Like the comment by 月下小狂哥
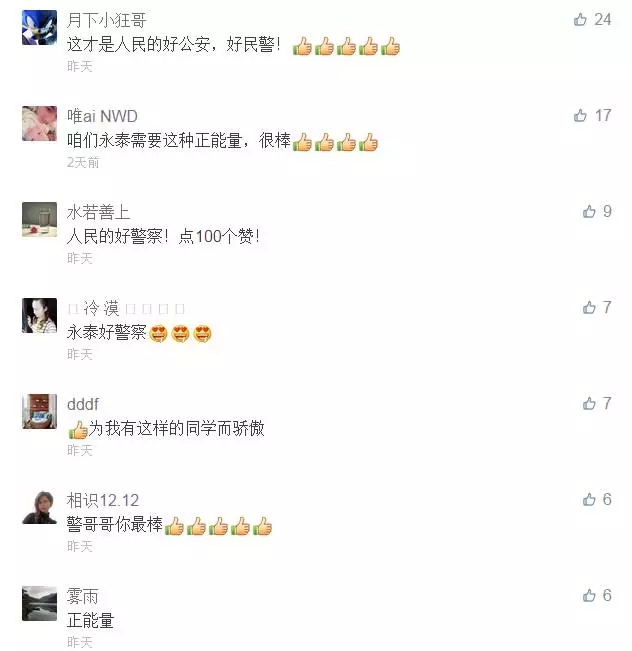 point(580,19)
